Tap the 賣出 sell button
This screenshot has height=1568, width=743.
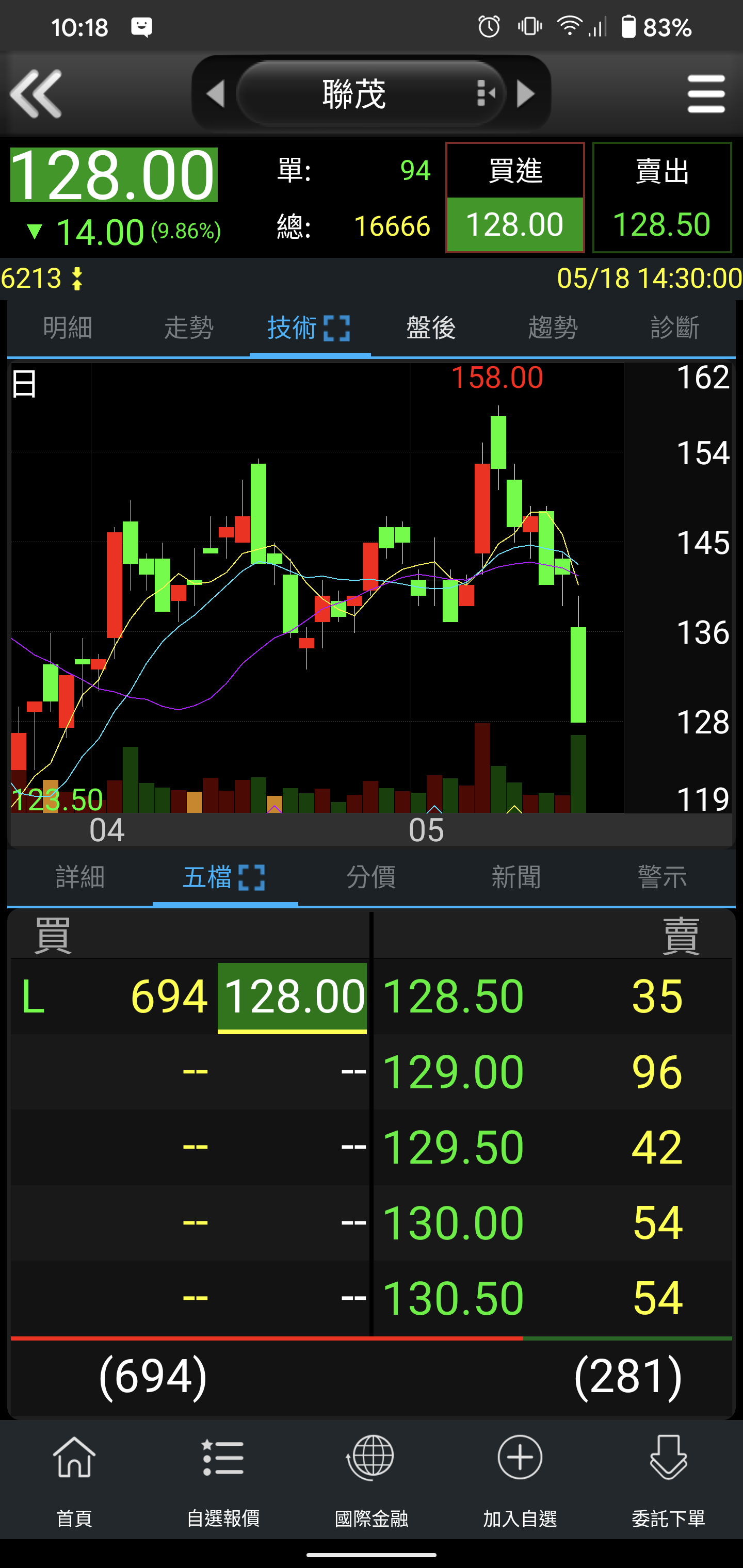[661, 197]
